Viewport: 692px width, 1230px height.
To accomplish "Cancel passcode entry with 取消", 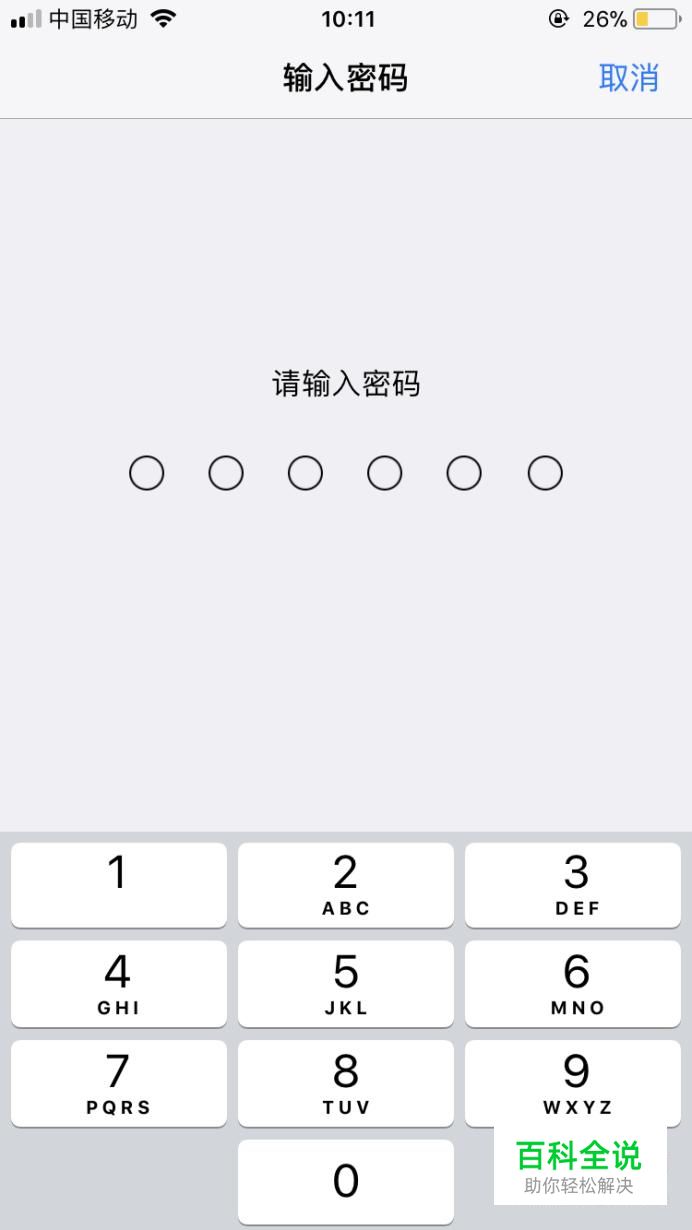I will [628, 78].
